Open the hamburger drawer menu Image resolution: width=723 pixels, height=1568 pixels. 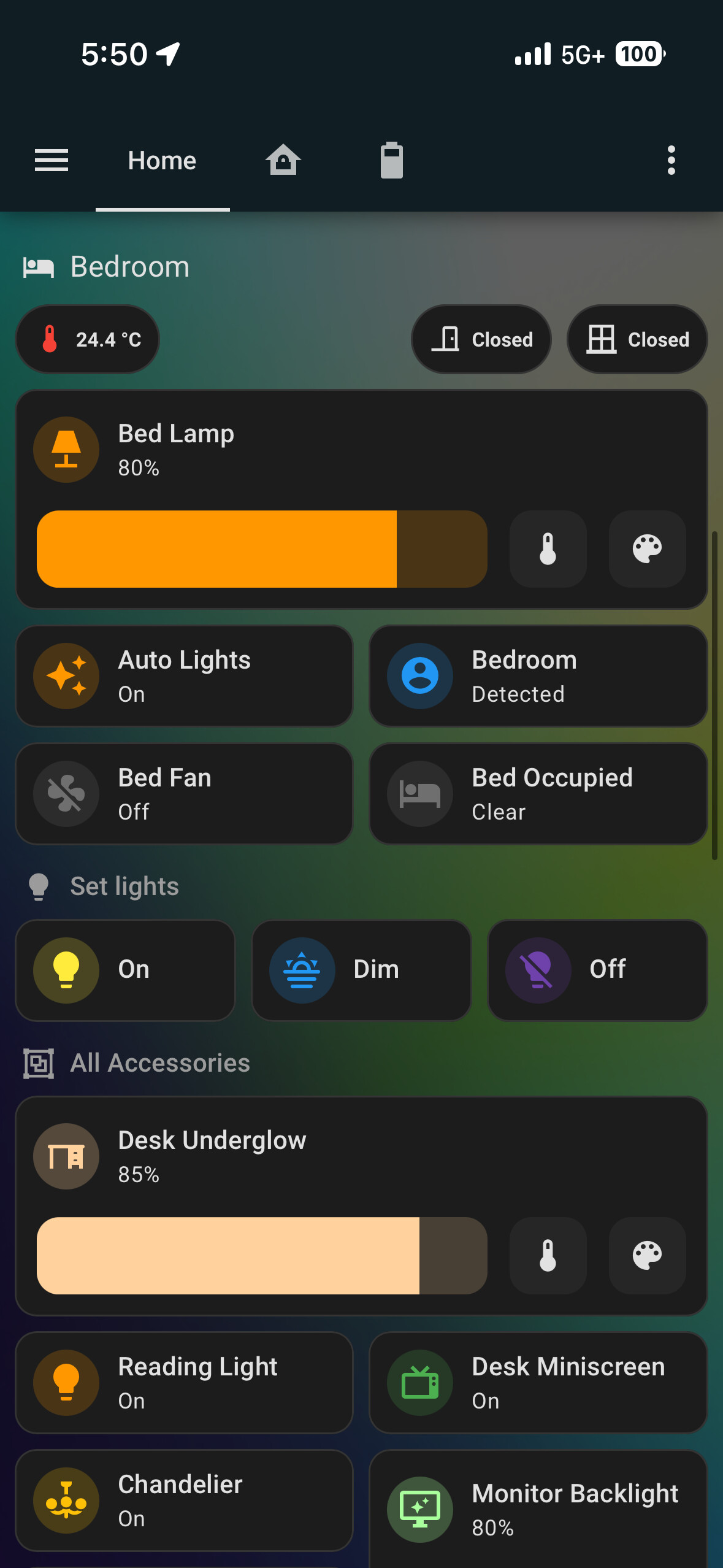coord(52,161)
